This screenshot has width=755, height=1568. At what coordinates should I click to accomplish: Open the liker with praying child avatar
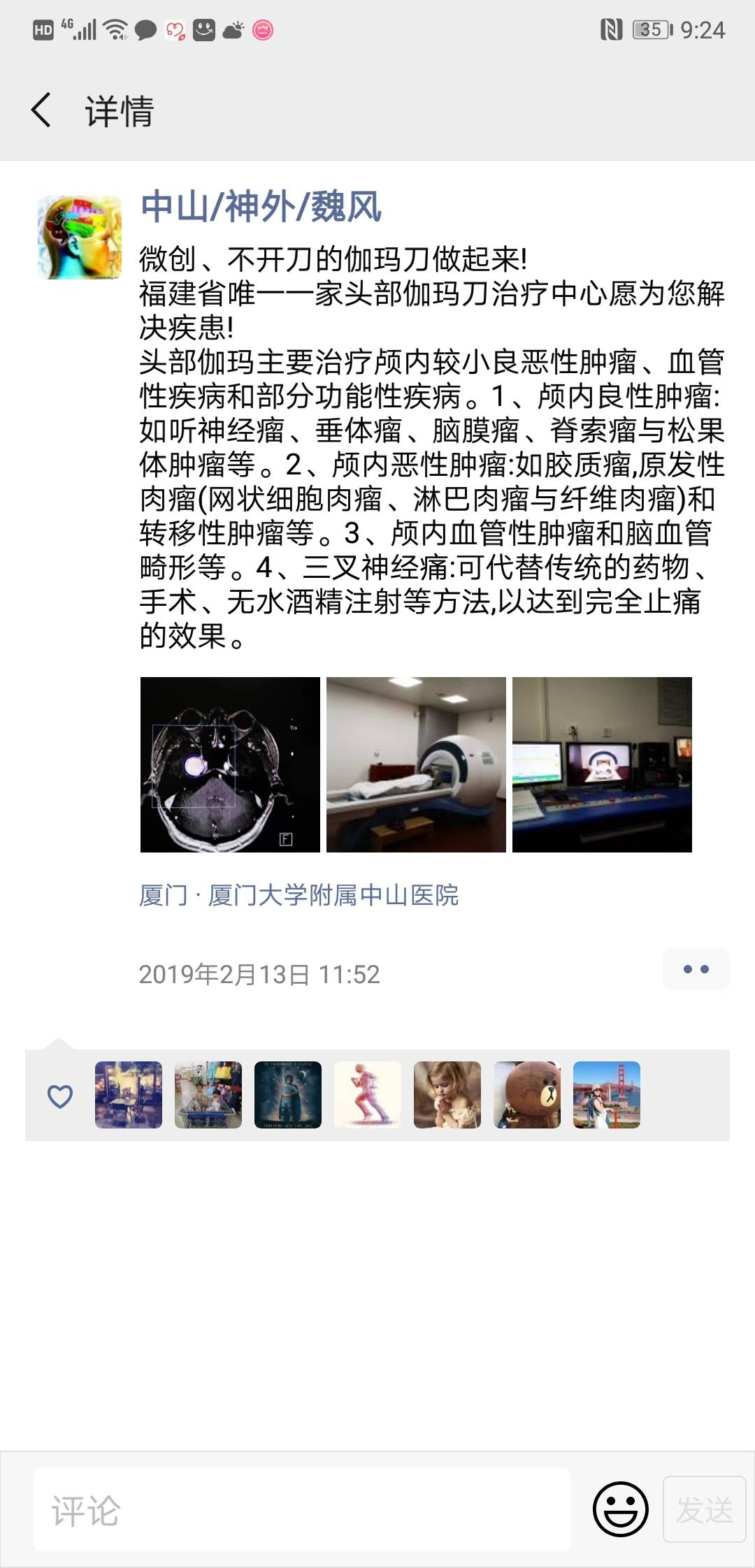(447, 1095)
